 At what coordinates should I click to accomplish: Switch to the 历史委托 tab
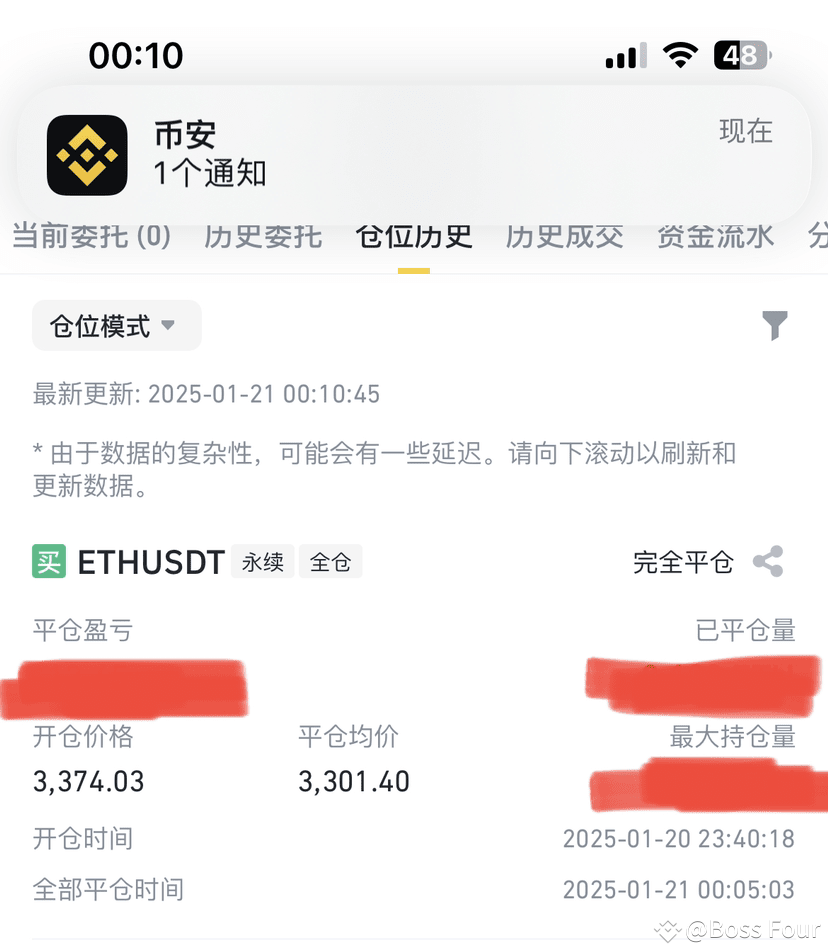coord(262,237)
